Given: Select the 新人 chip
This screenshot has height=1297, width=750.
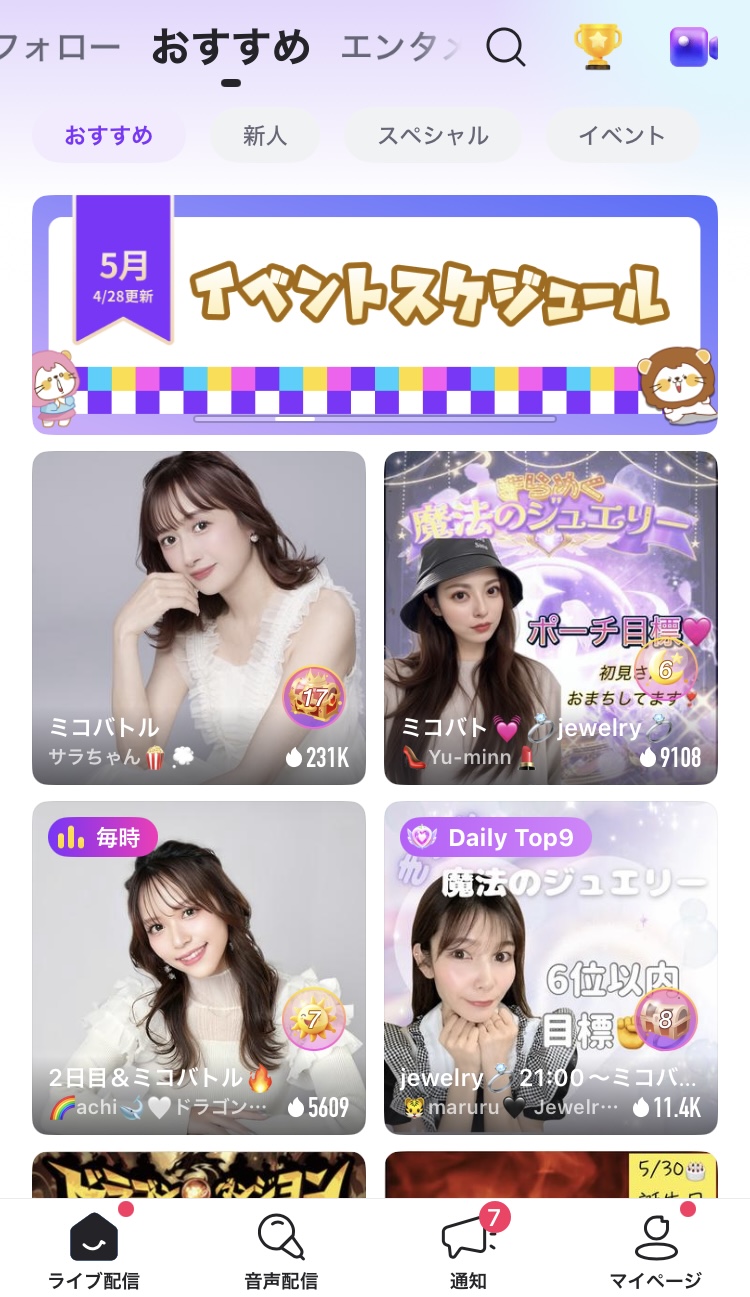Looking at the screenshot, I should 265,135.
